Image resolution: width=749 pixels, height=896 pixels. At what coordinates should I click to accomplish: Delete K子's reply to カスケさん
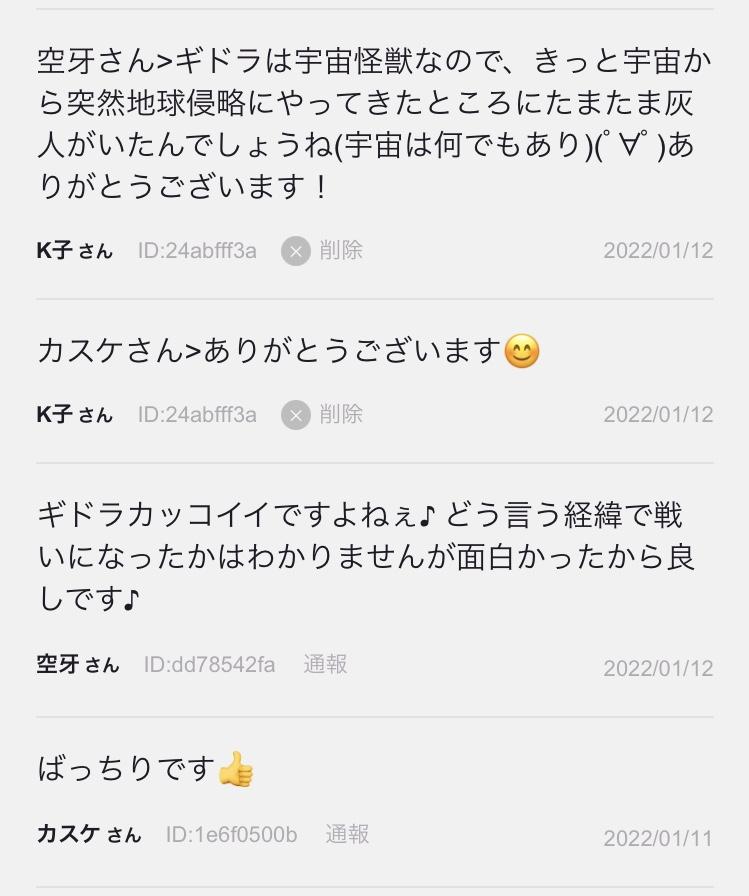pos(323,415)
